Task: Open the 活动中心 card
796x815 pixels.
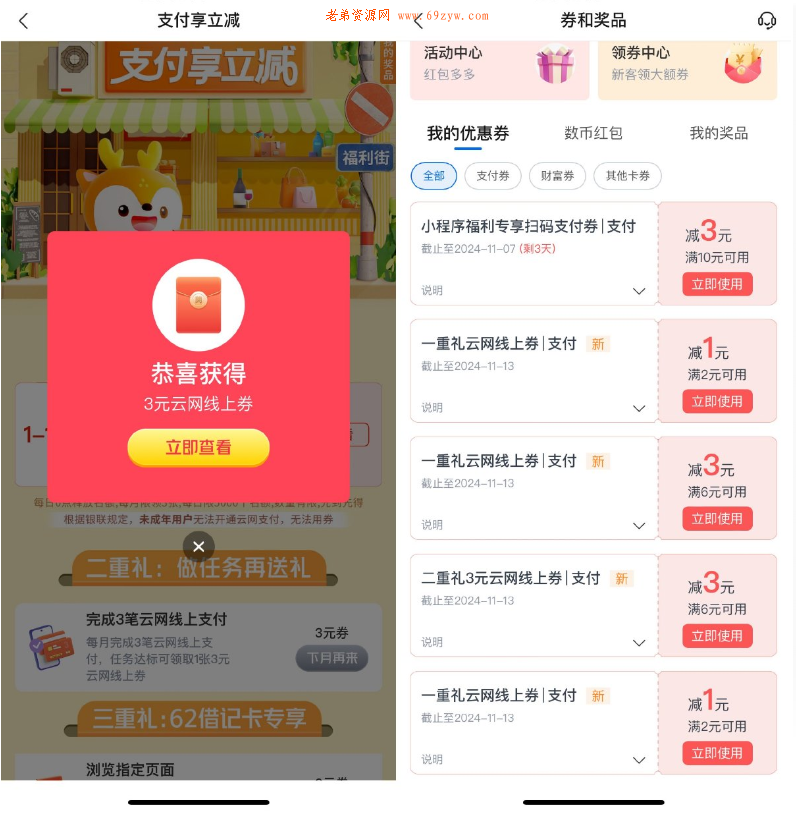Action: 499,64
